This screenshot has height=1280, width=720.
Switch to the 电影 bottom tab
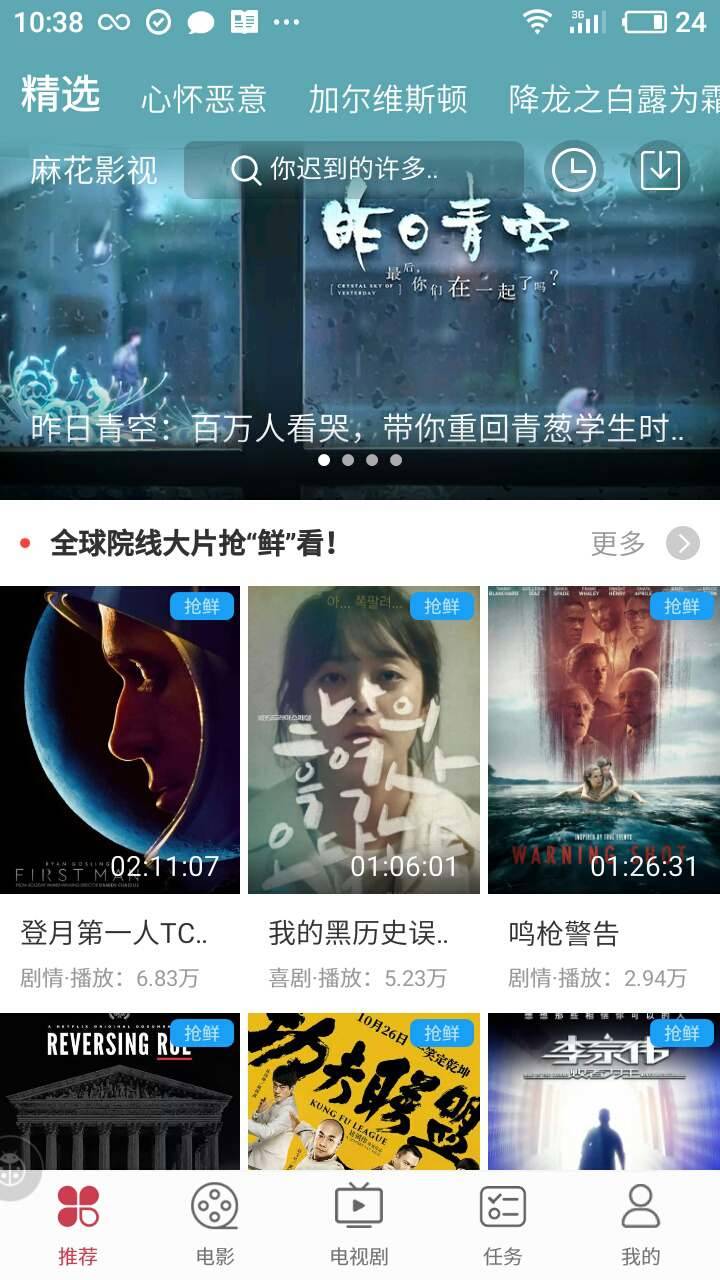[x=215, y=1224]
